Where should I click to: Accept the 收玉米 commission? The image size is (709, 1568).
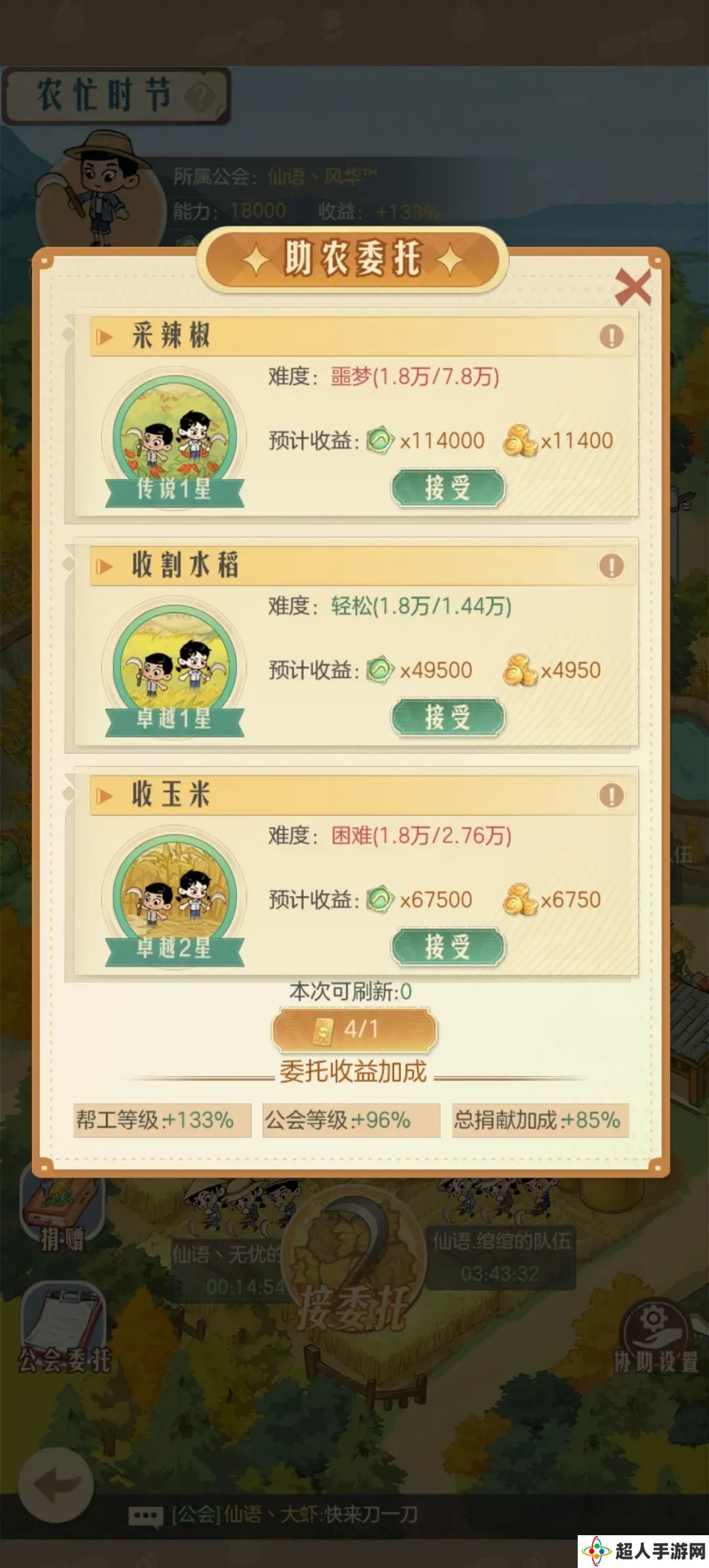pyautogui.click(x=448, y=947)
